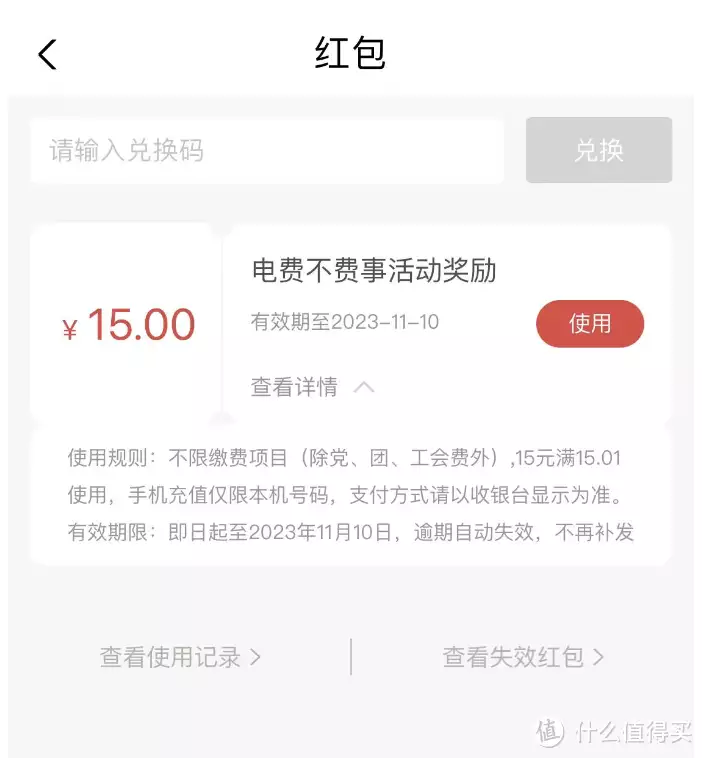
Task: Use the 15.00 electricity reward red packet
Action: [589, 324]
